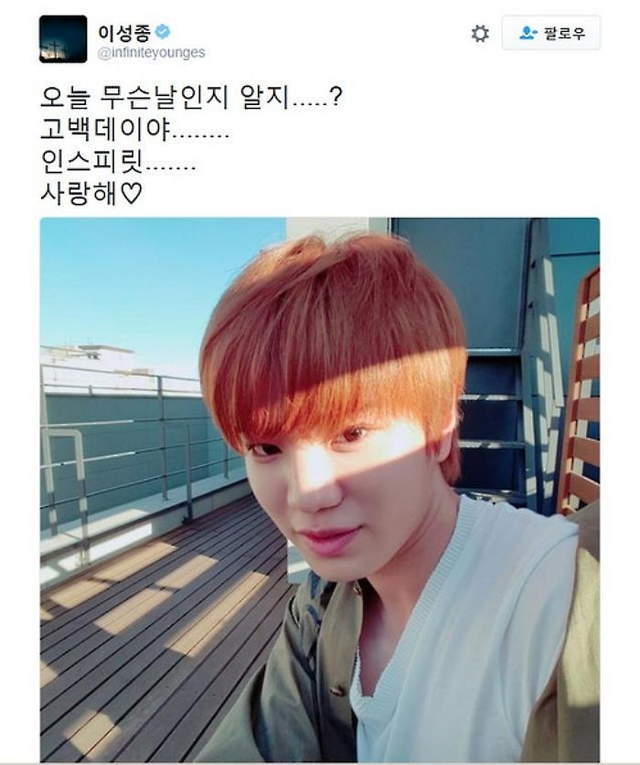Open the @infiniteyounges profile link
The width and height of the screenshot is (640, 765).
(x=152, y=51)
